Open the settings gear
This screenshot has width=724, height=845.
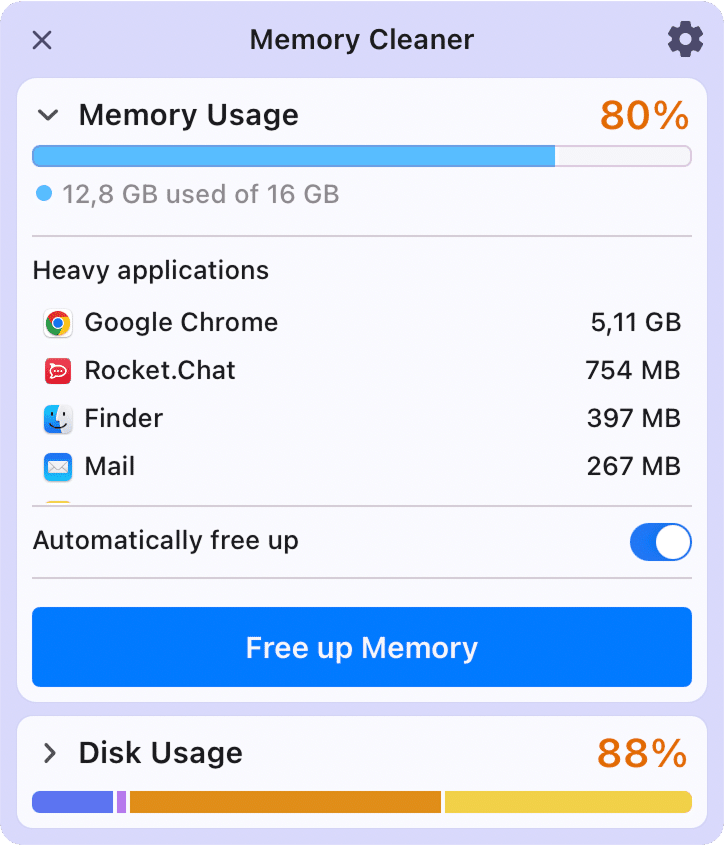(685, 40)
